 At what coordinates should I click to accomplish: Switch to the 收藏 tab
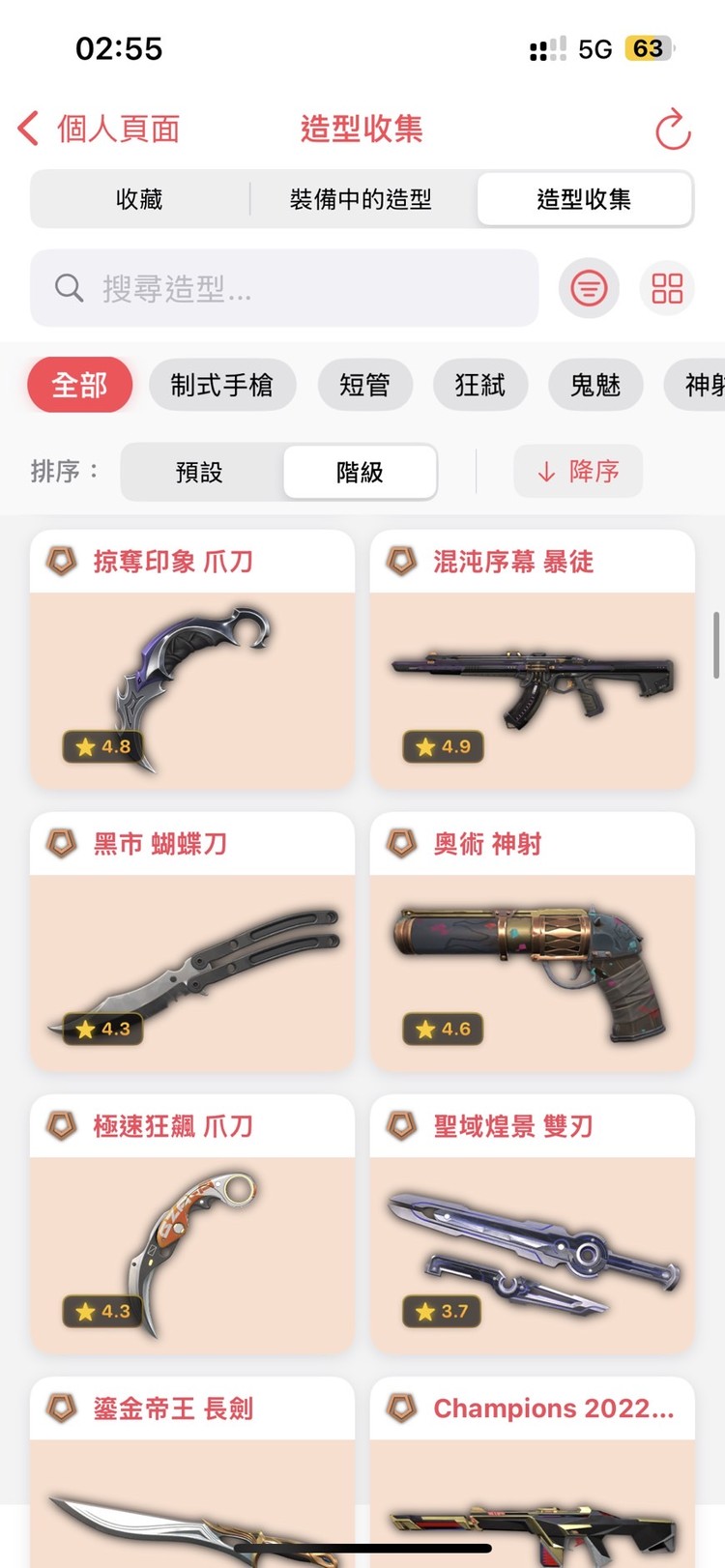coord(138,198)
